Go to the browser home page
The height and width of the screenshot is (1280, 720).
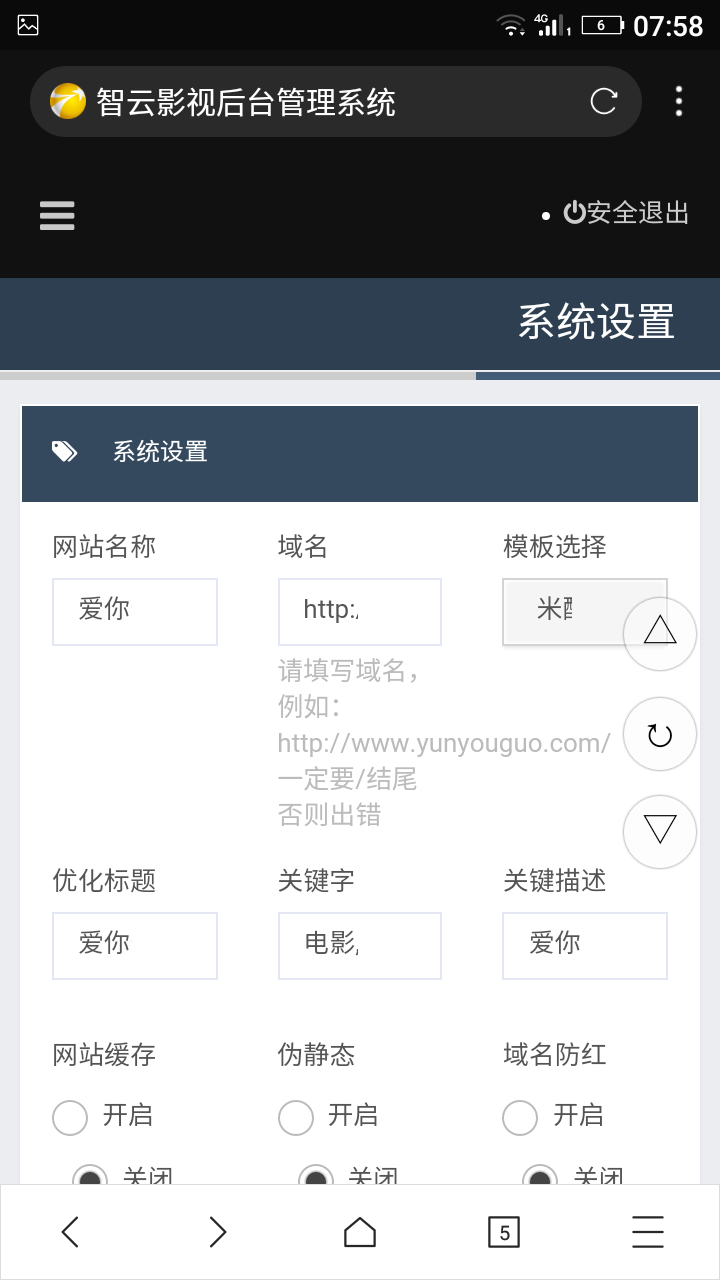(x=360, y=1232)
